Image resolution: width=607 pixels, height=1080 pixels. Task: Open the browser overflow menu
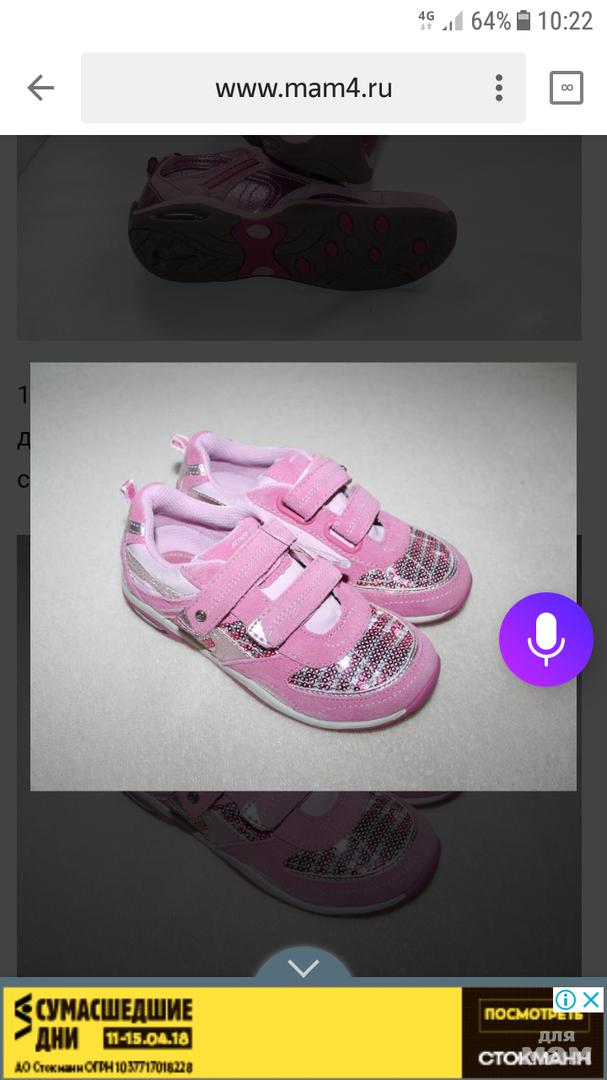(x=498, y=88)
